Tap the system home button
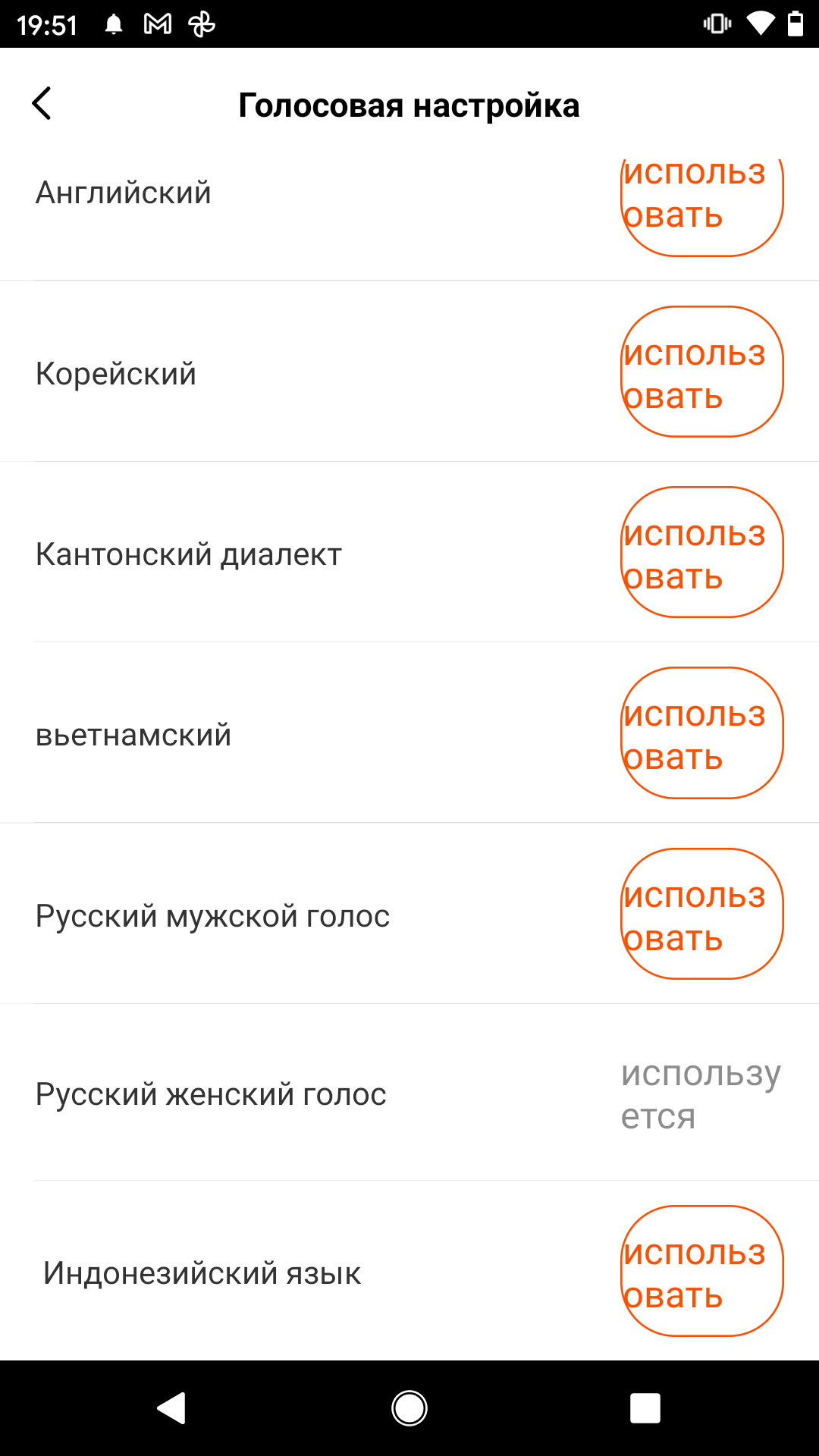This screenshot has width=819, height=1456. (x=409, y=1408)
